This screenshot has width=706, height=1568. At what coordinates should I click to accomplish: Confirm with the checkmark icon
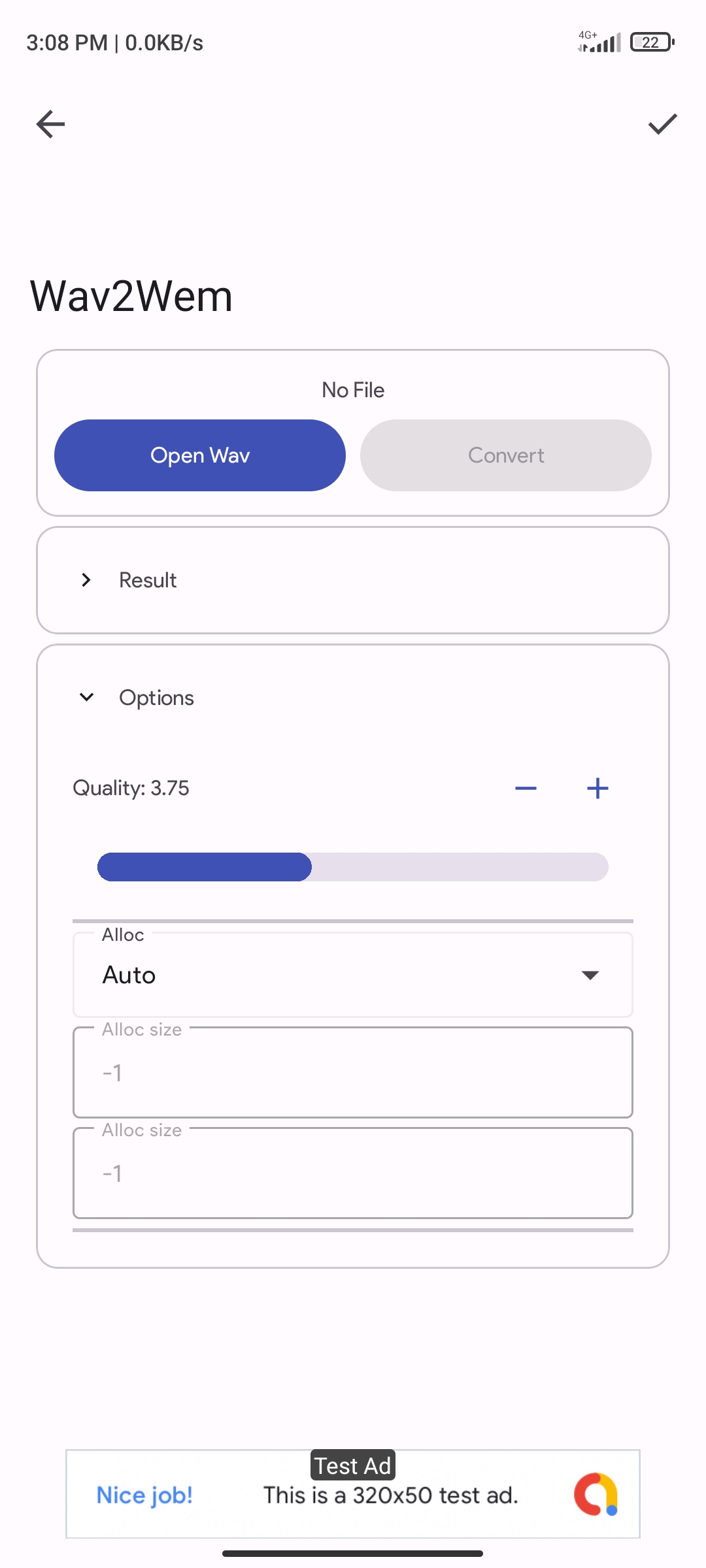coord(662,124)
